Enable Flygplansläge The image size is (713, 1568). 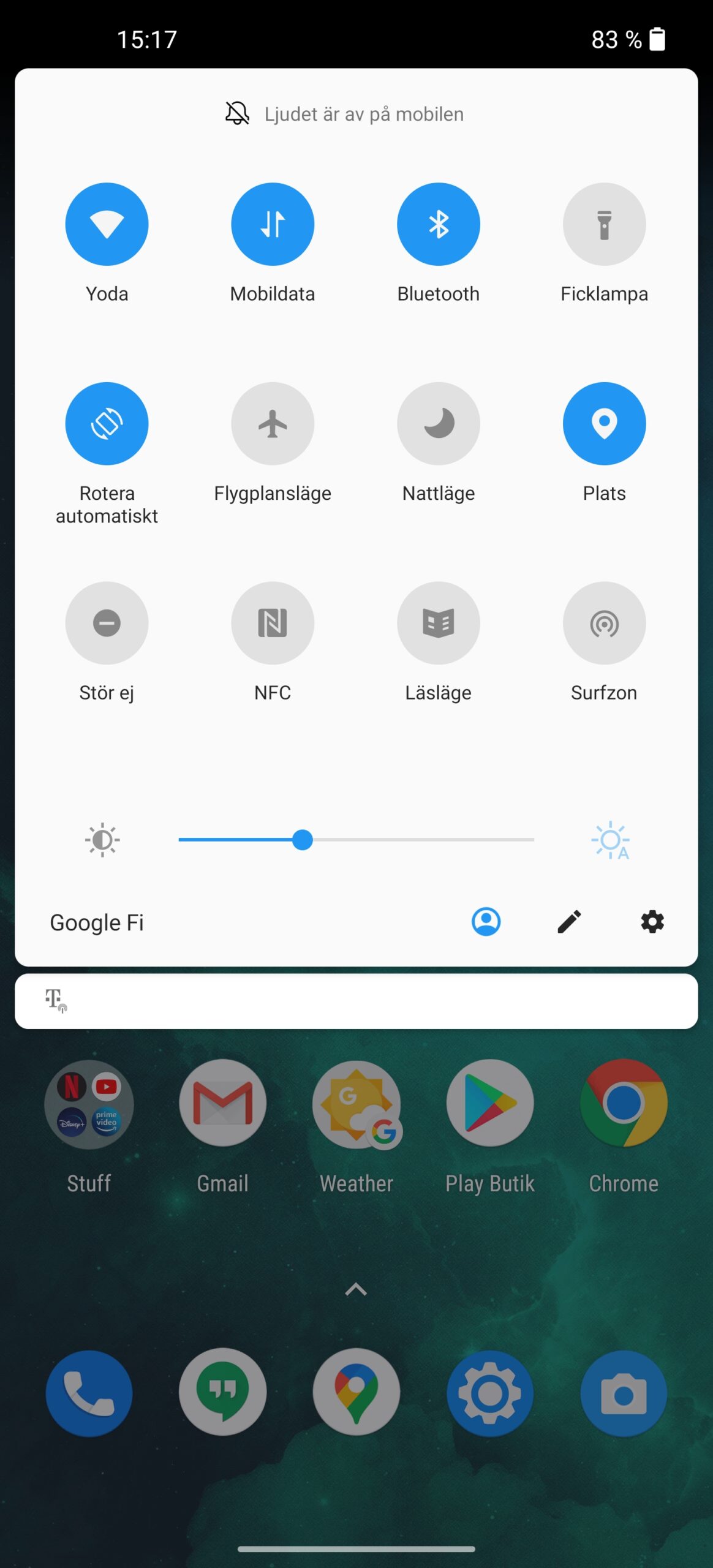[x=273, y=424]
